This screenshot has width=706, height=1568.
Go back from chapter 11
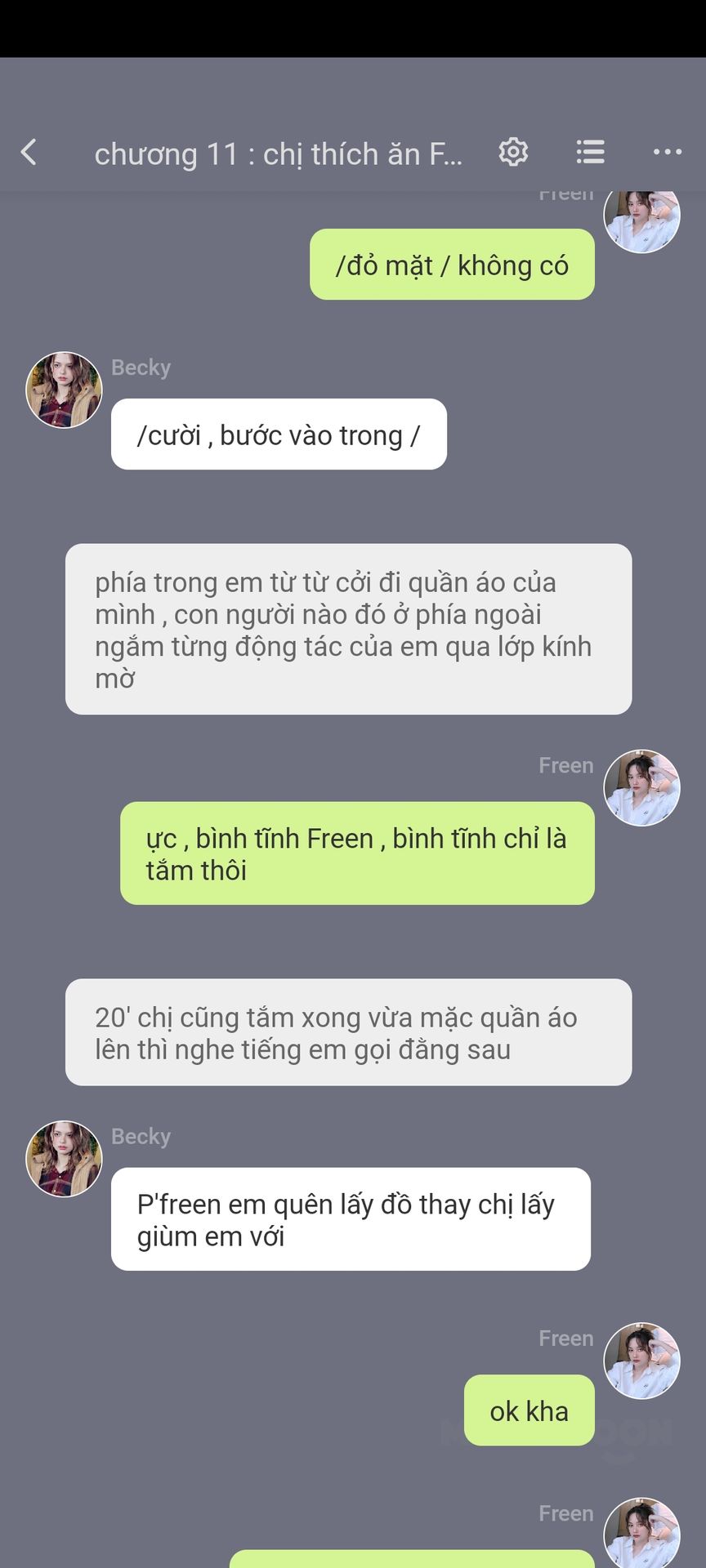click(29, 152)
